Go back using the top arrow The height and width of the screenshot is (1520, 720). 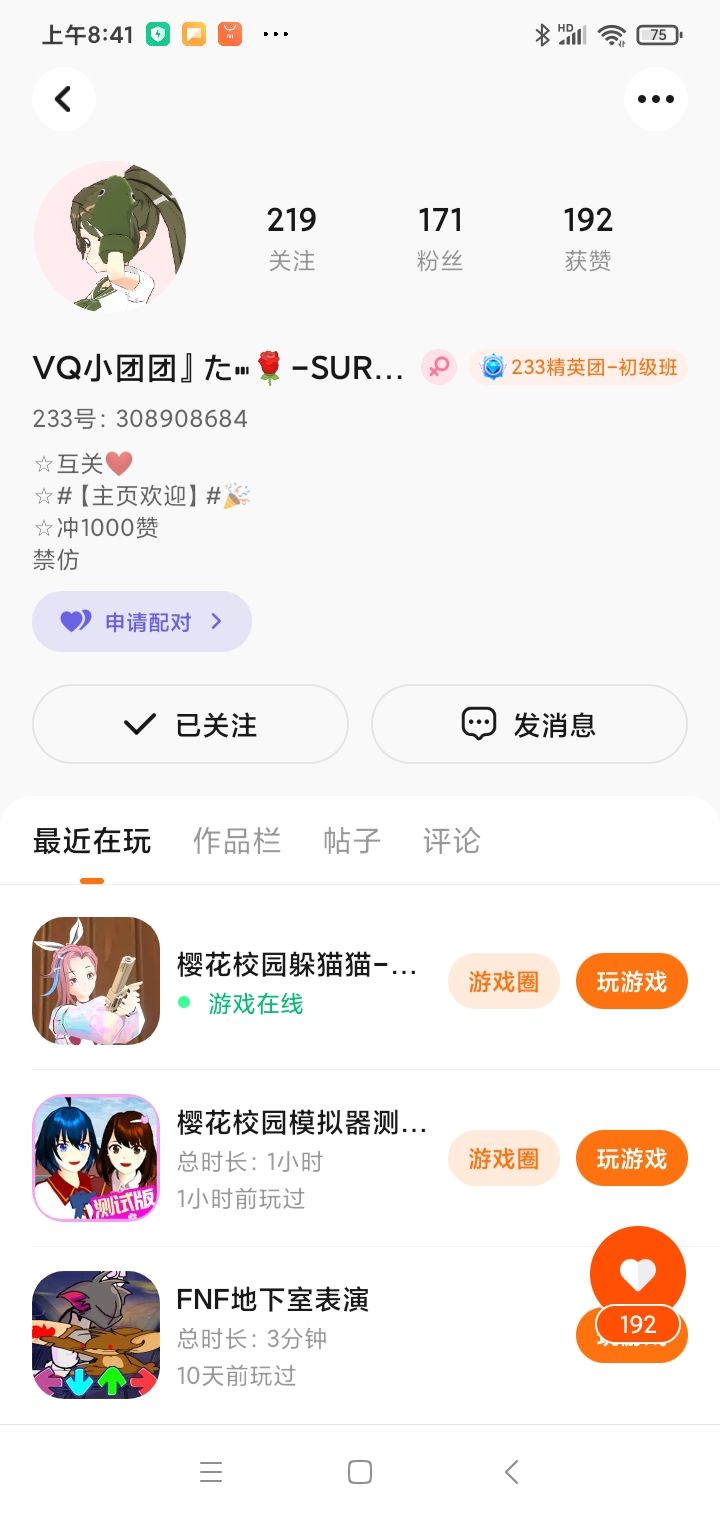pos(63,99)
